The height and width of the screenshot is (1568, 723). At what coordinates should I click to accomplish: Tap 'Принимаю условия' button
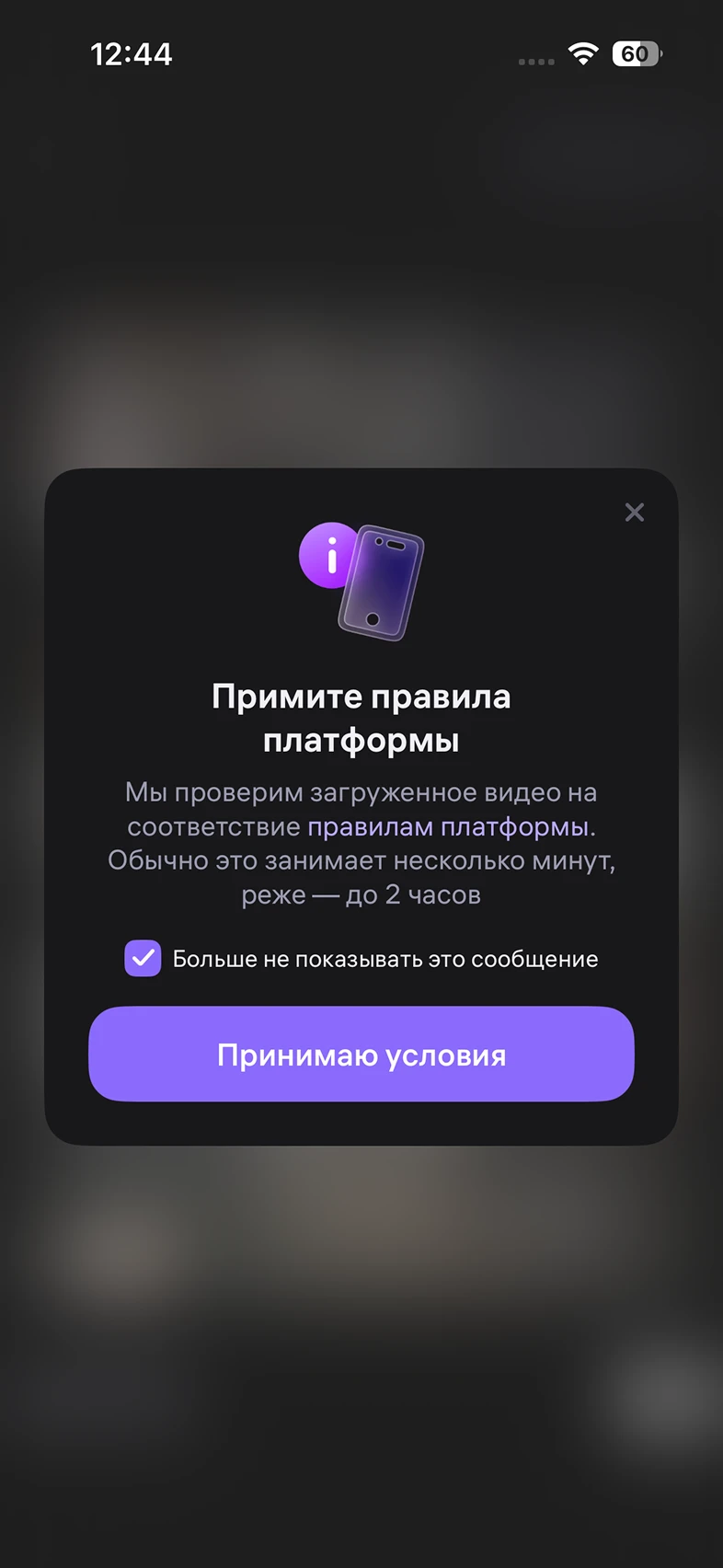pyautogui.click(x=361, y=1054)
